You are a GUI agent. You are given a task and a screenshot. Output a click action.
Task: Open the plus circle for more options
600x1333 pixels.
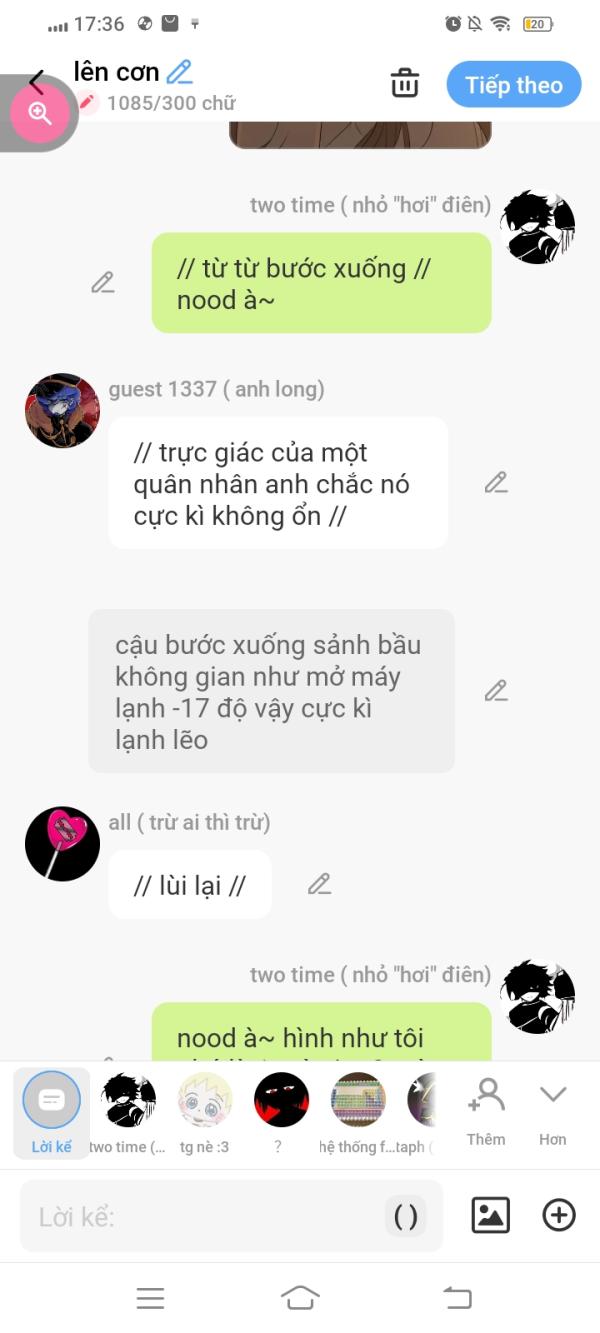point(559,1215)
